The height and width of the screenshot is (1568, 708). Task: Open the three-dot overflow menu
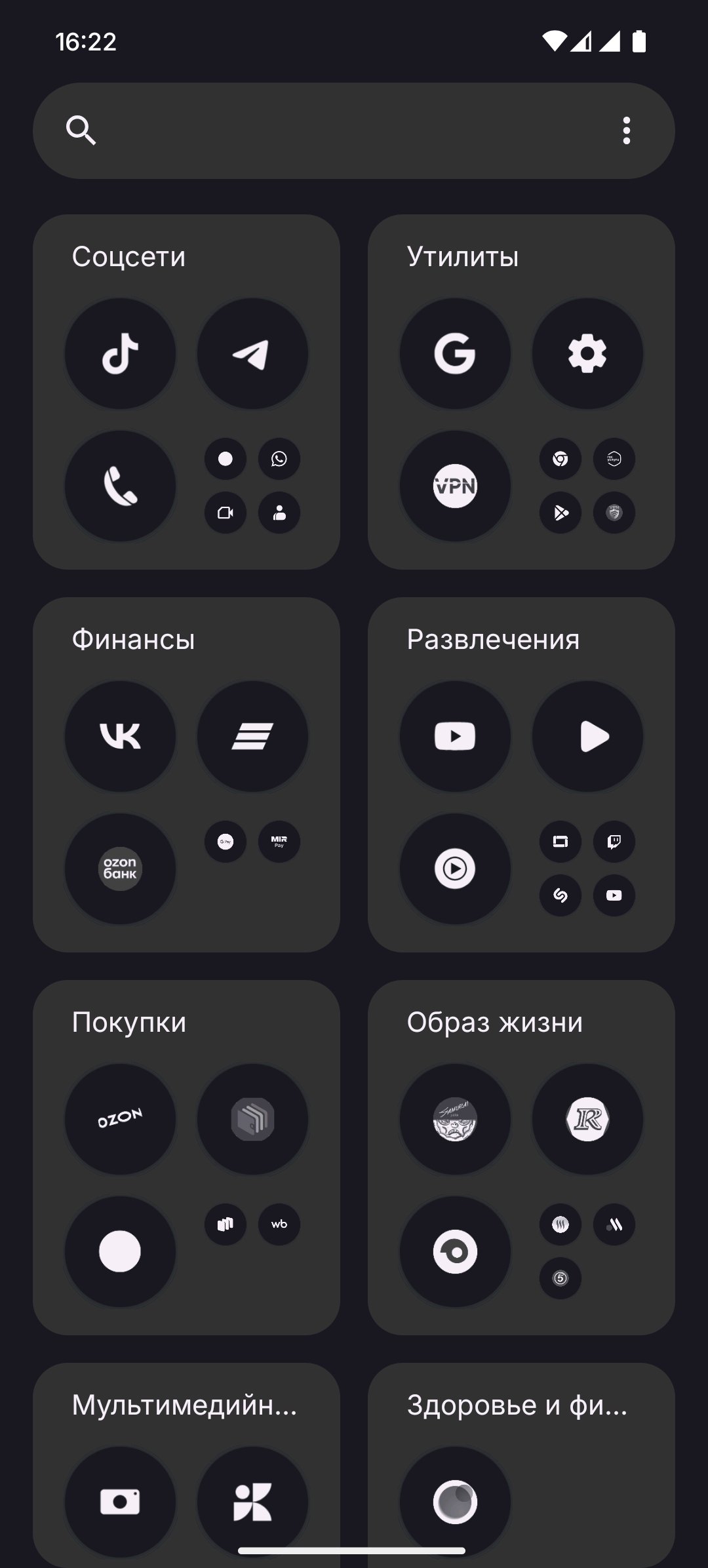pos(627,130)
